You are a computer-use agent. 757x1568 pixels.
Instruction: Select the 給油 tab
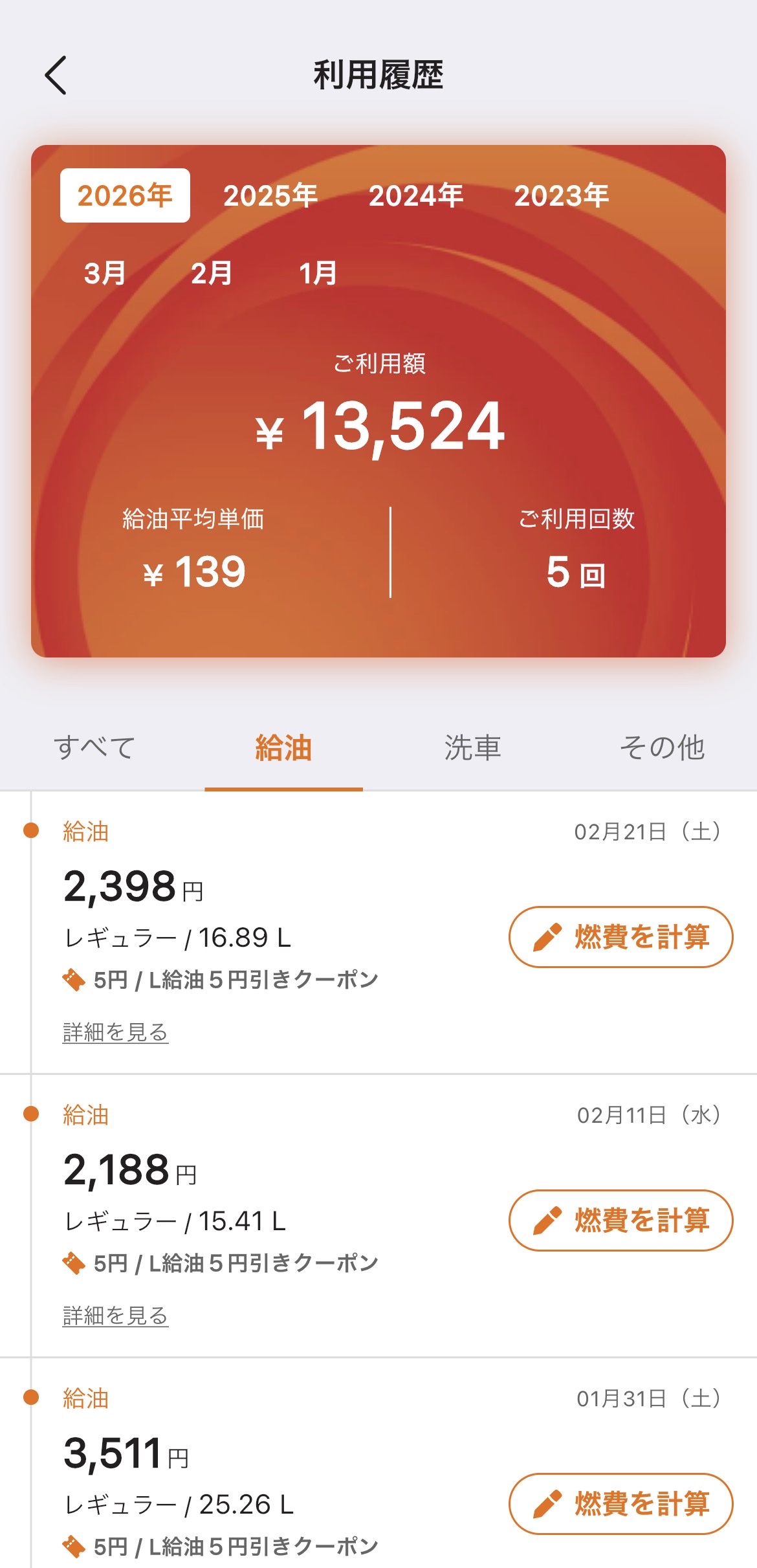283,748
